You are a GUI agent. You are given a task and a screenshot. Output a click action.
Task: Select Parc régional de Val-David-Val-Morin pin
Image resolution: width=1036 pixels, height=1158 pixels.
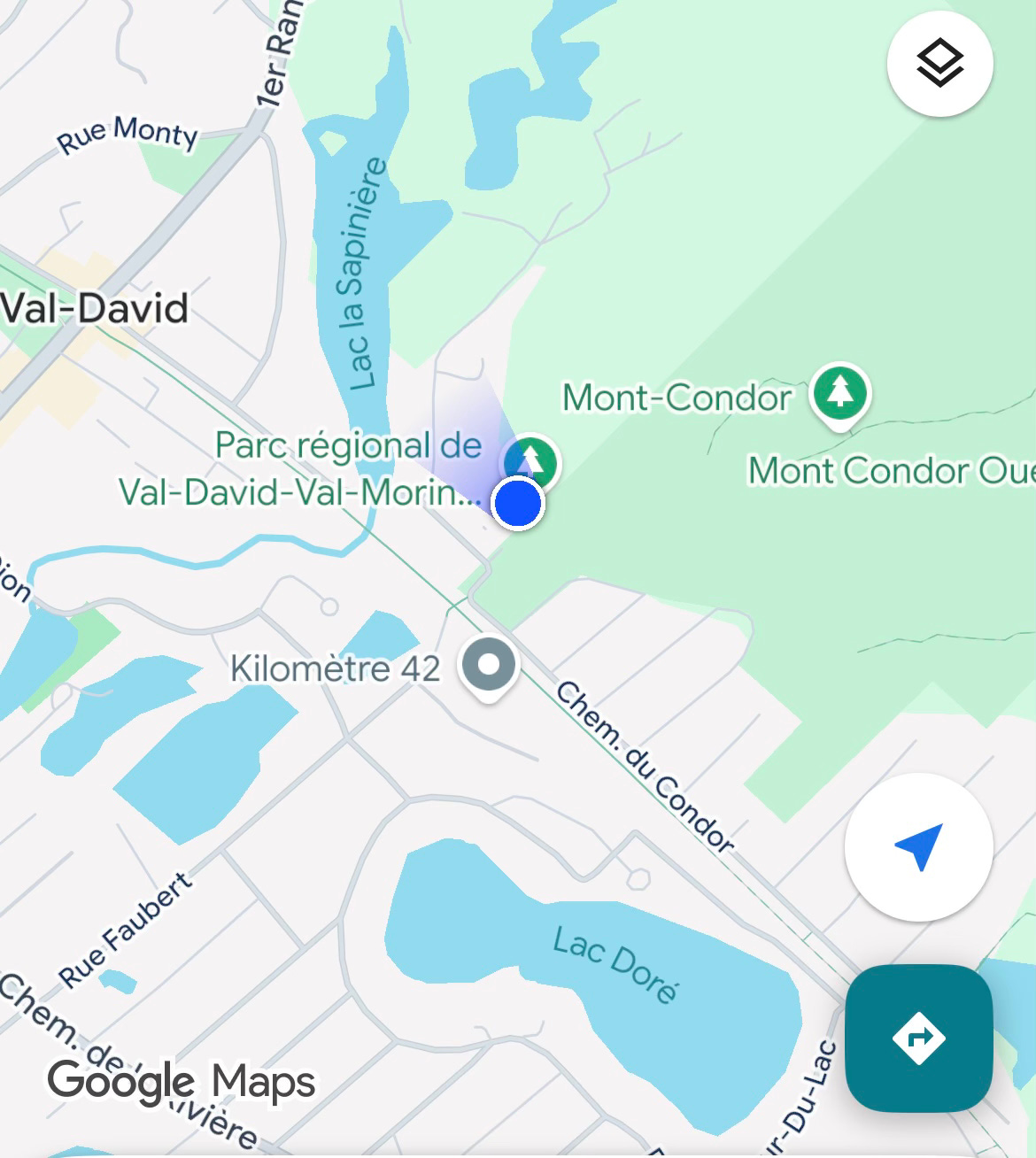pyautogui.click(x=531, y=461)
